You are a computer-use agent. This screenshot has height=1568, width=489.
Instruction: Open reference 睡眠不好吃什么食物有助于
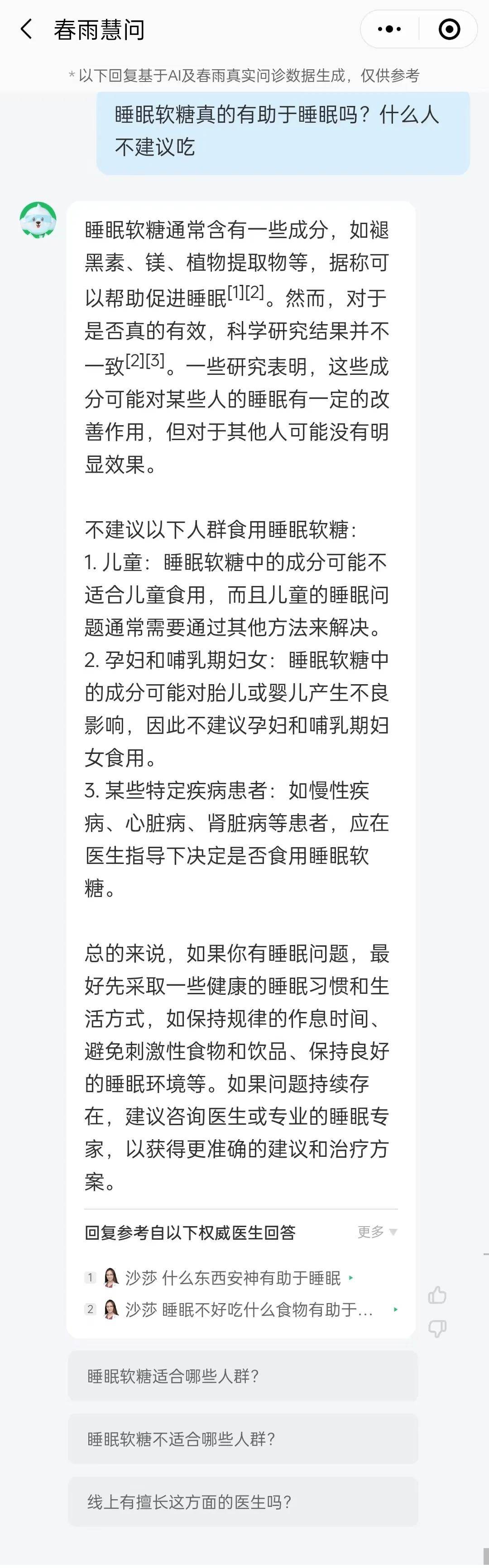(x=249, y=1309)
